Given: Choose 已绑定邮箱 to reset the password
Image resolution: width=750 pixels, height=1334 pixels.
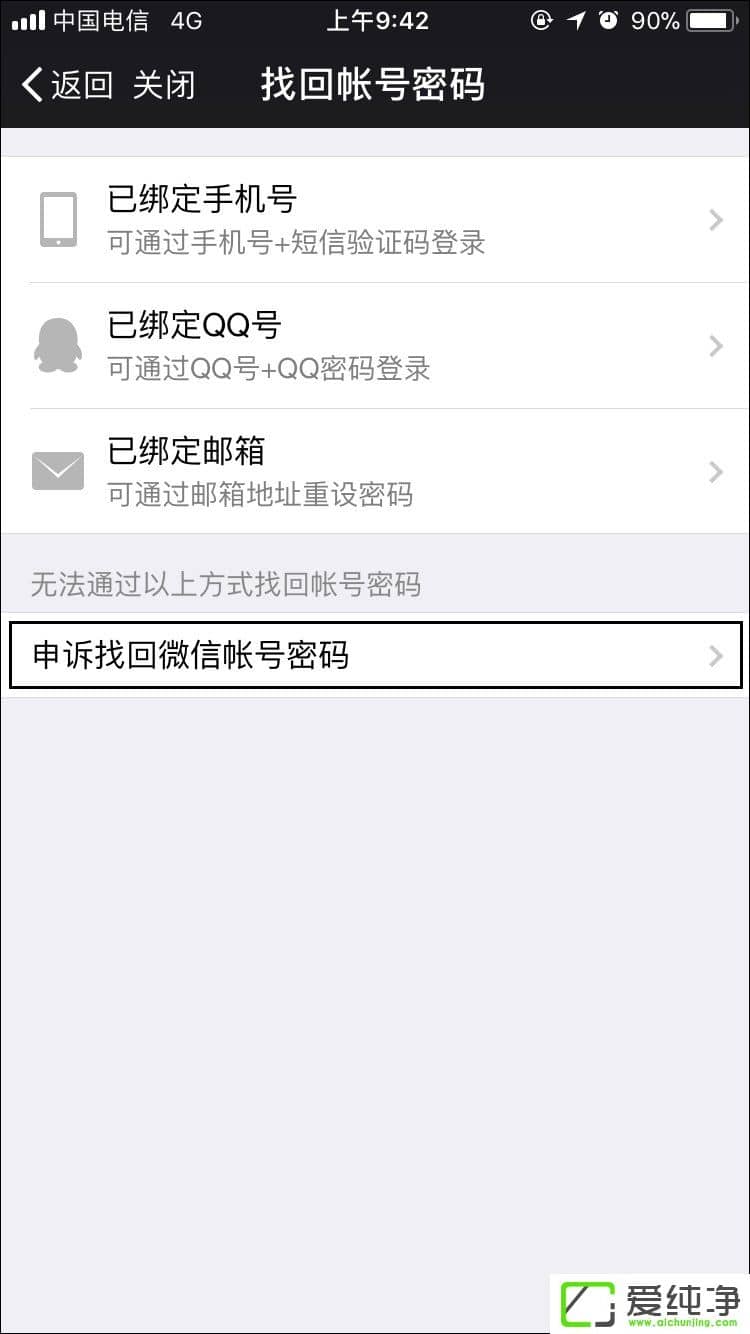Looking at the screenshot, I should coord(375,471).
